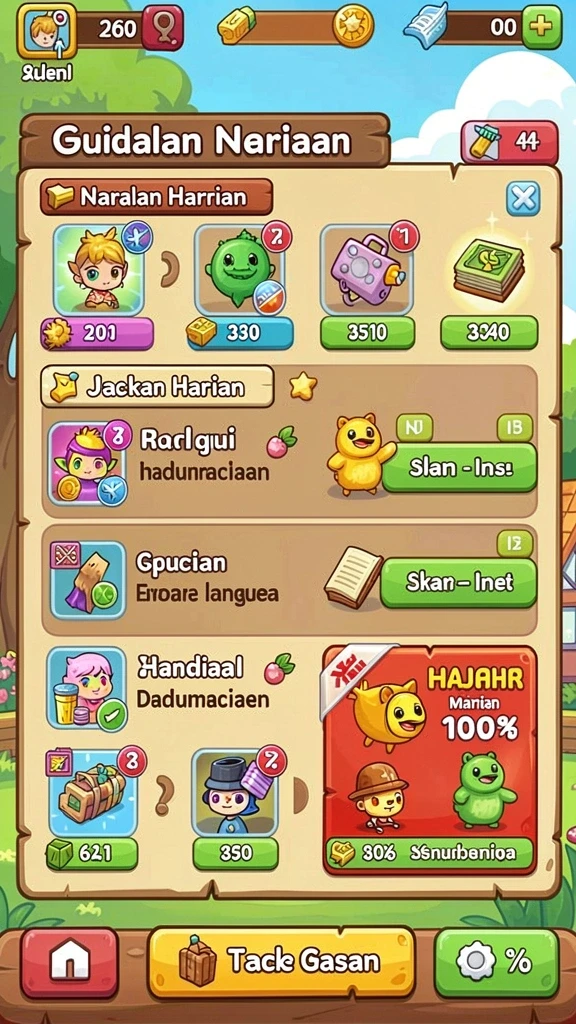Open the settings gear button
The height and width of the screenshot is (1024, 576).
tap(497, 962)
